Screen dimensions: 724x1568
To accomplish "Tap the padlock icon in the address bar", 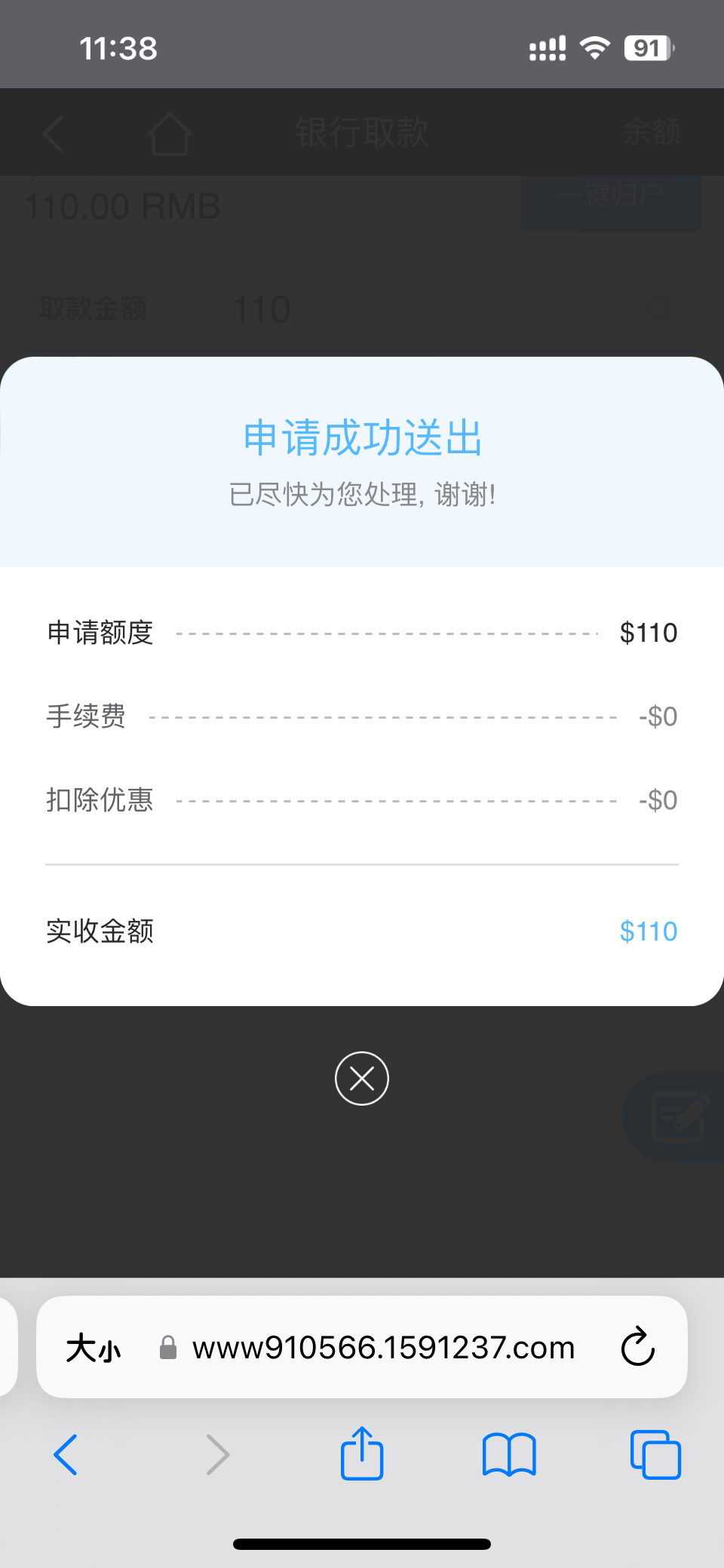I will (x=167, y=1348).
